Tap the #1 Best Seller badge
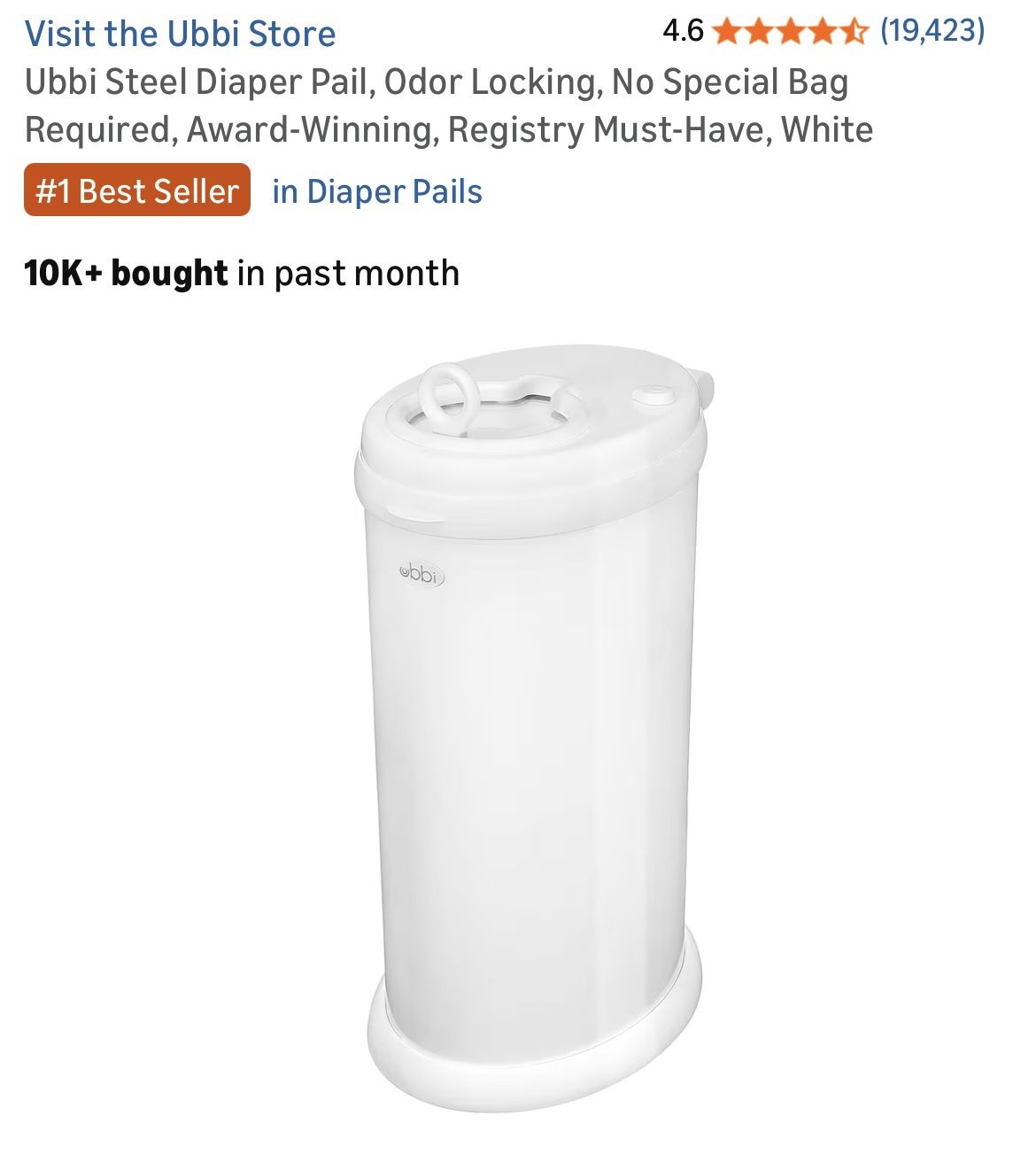Viewport: 1036px width, 1163px height. (137, 190)
